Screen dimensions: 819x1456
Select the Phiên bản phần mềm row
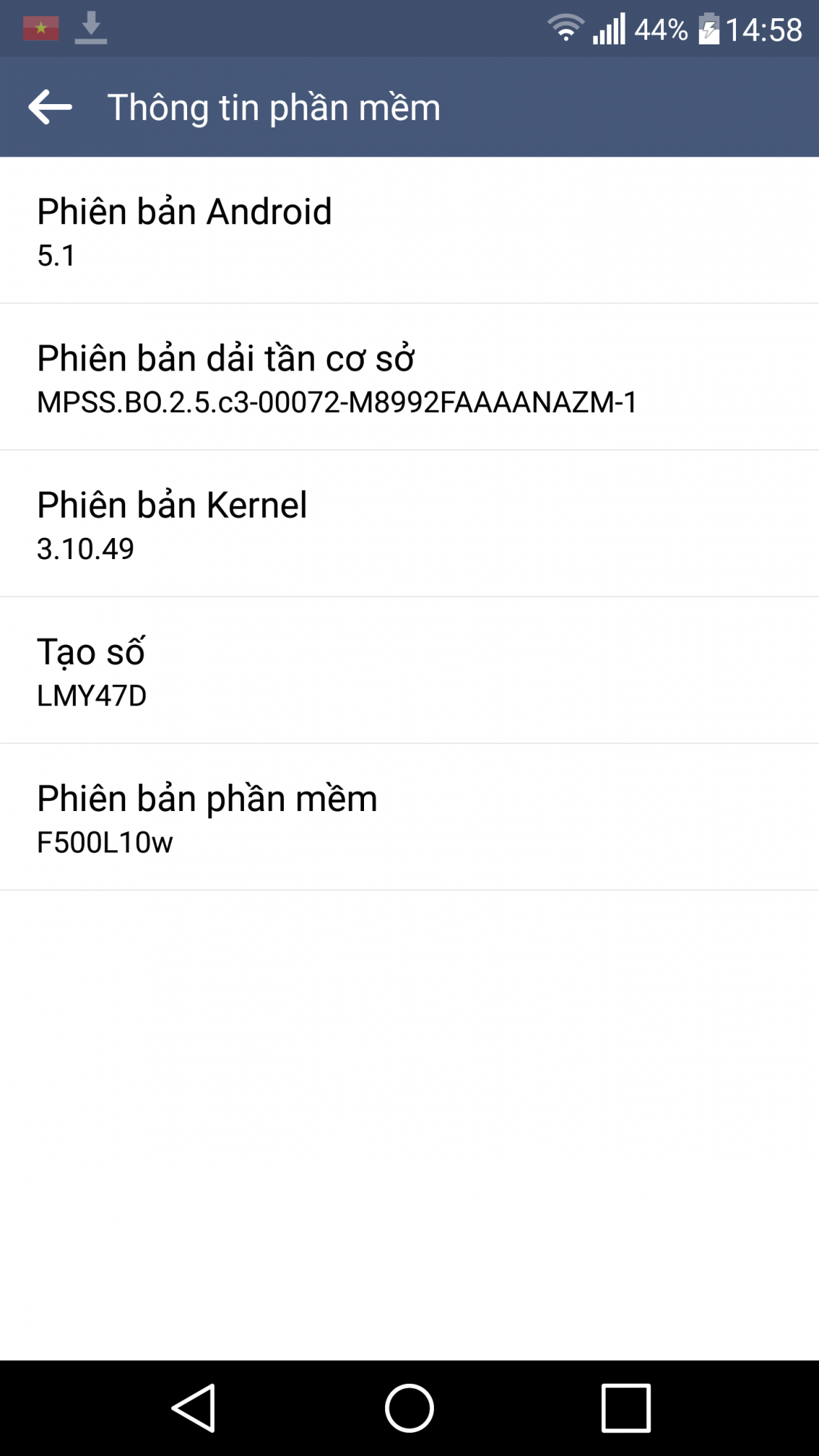409,818
